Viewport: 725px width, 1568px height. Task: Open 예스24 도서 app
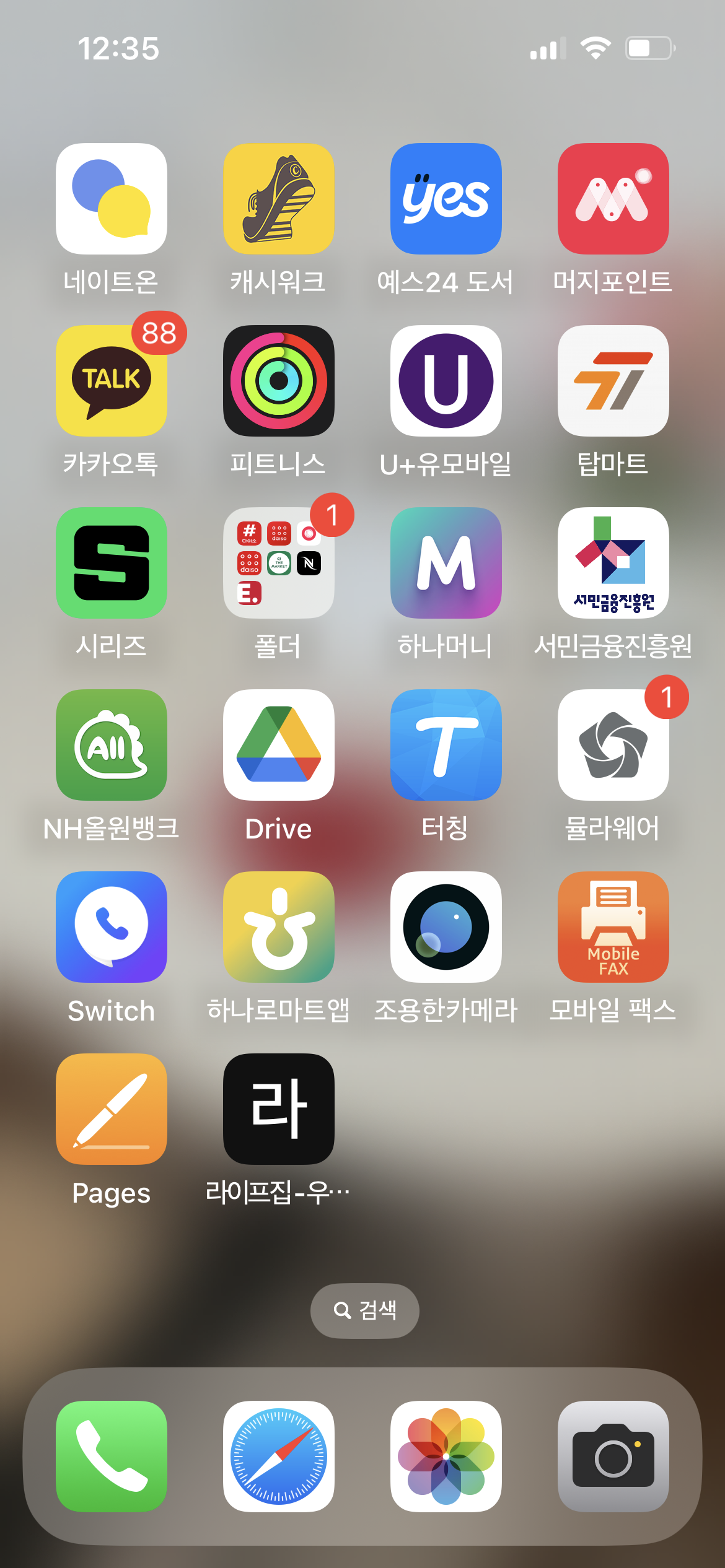(446, 199)
